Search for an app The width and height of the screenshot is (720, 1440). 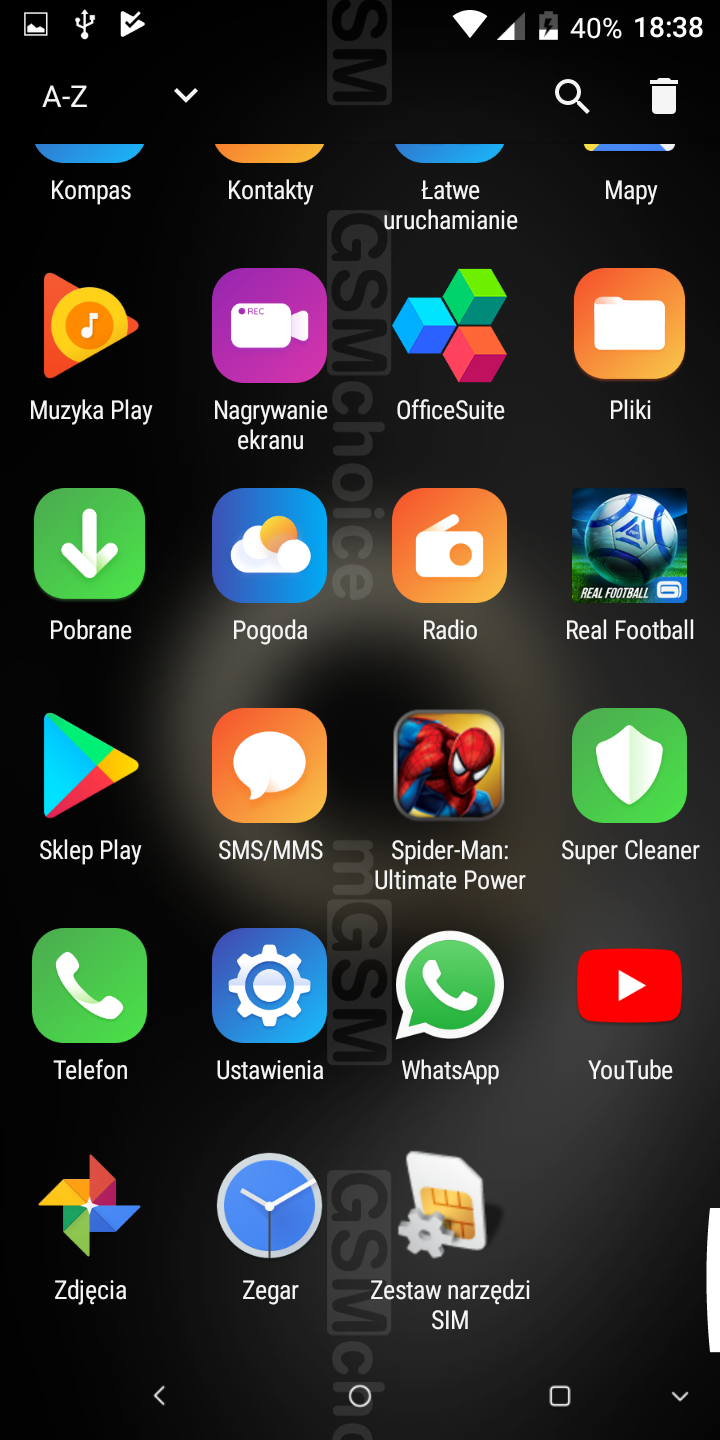coord(571,96)
